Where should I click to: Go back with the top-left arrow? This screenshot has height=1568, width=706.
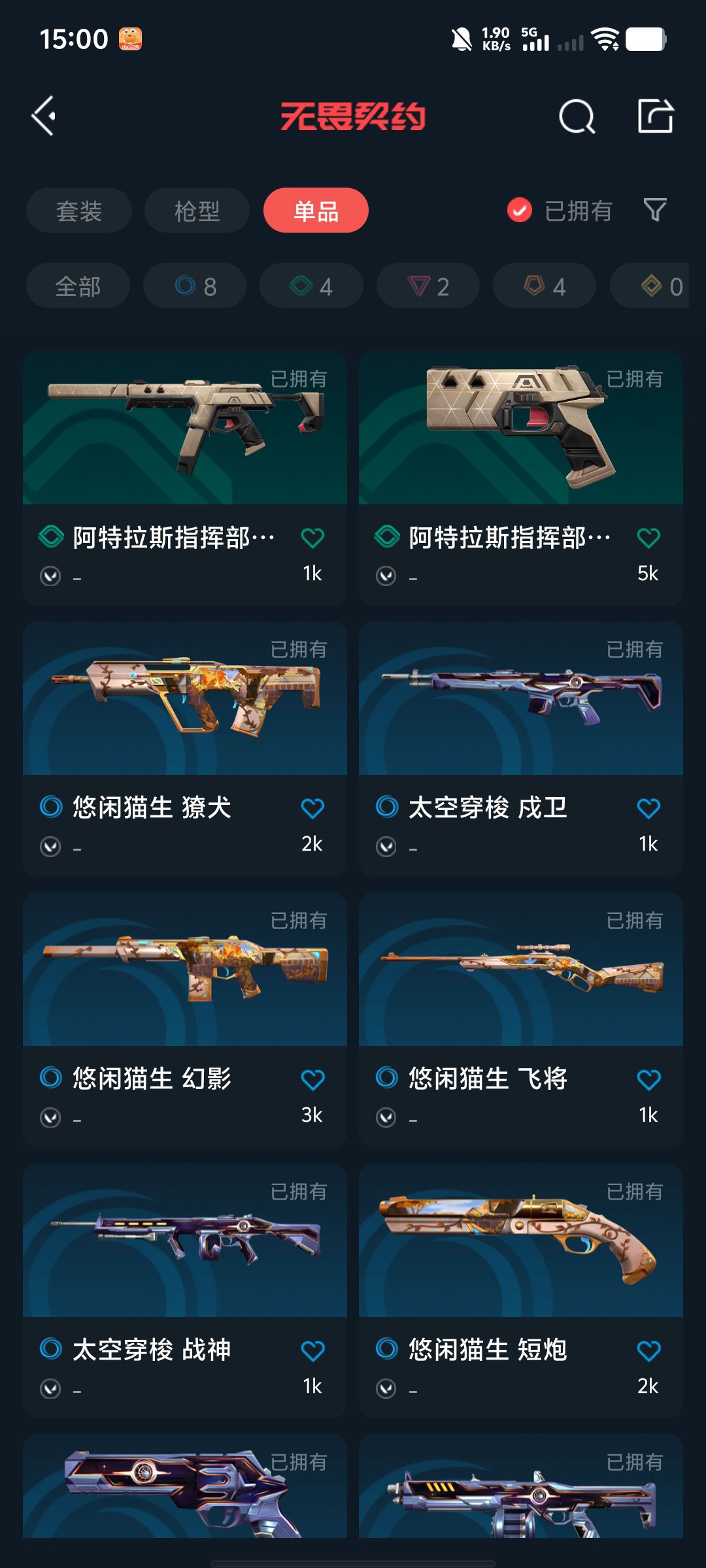[44, 116]
